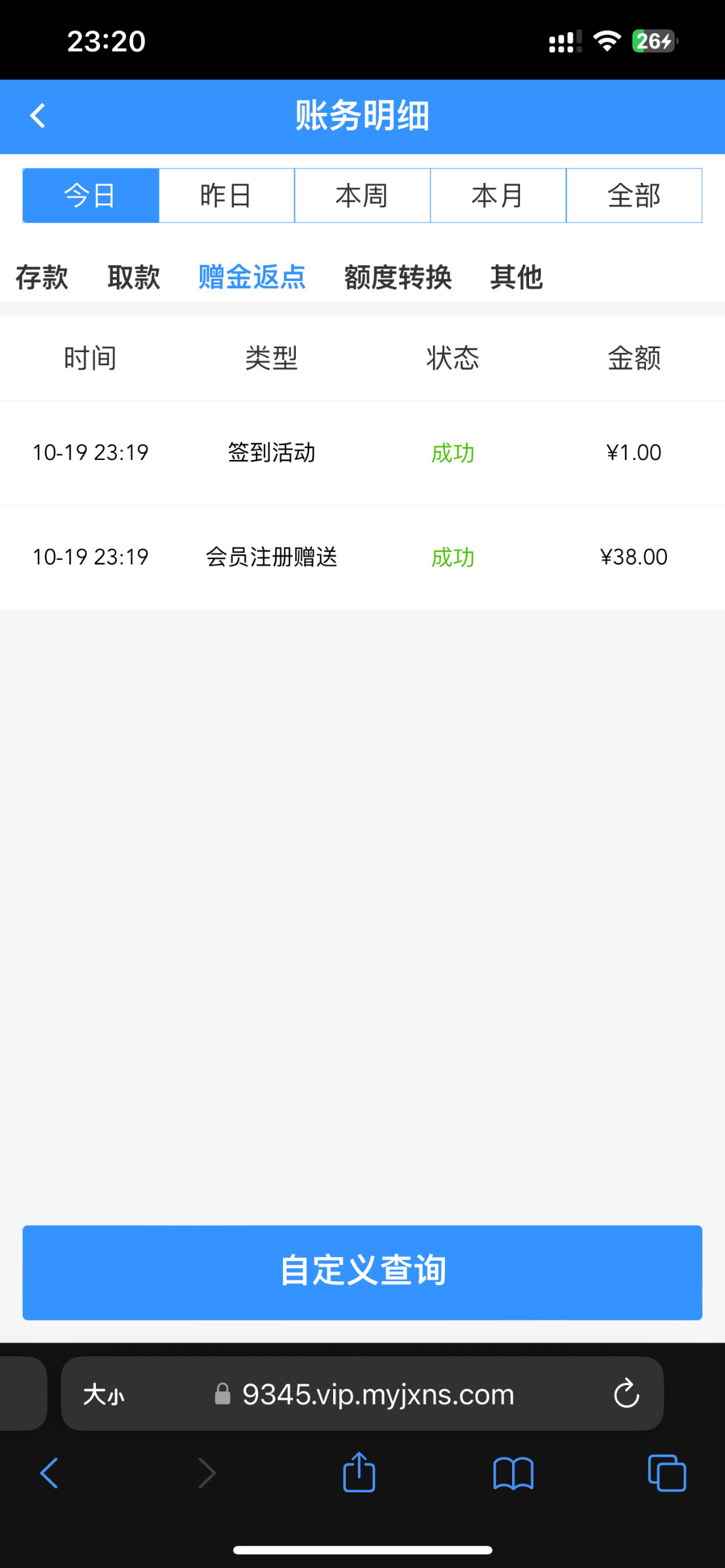Open the 其他 category
The height and width of the screenshot is (1568, 725).
(517, 277)
